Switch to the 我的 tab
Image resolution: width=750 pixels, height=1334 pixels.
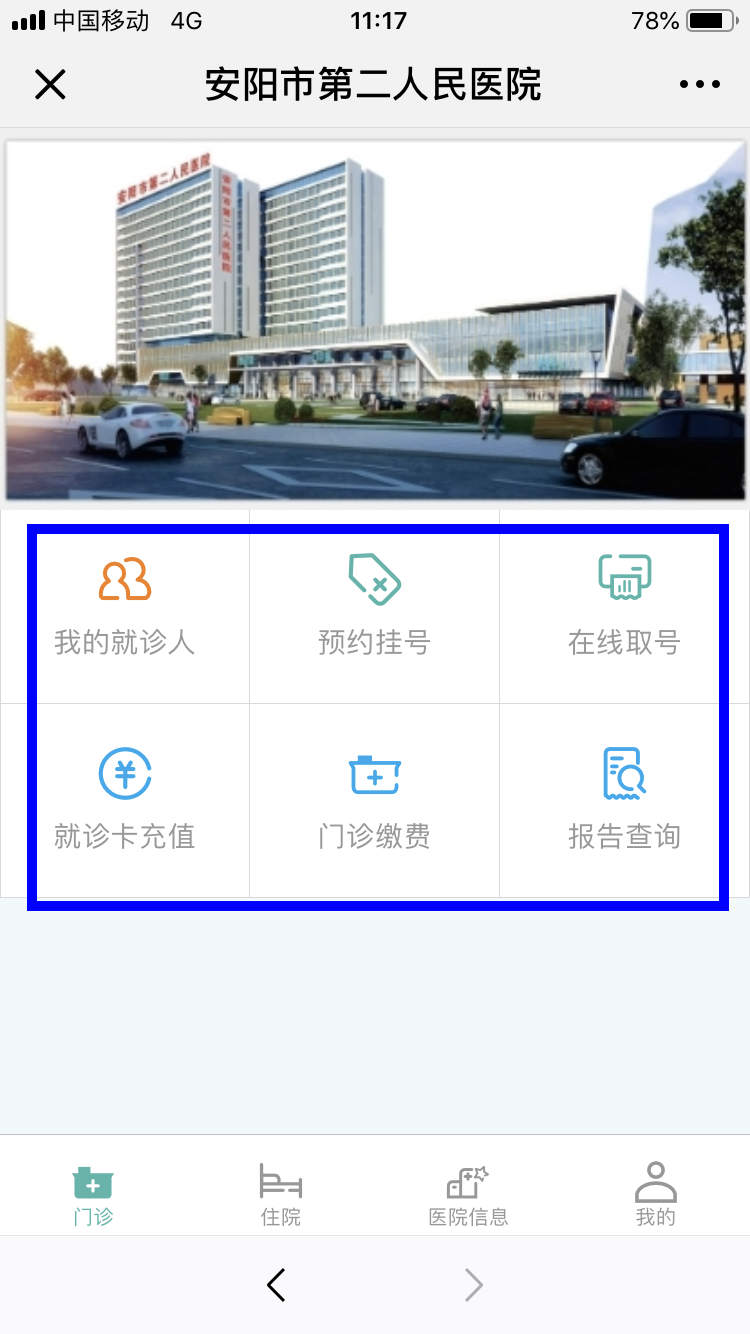pos(656,1194)
